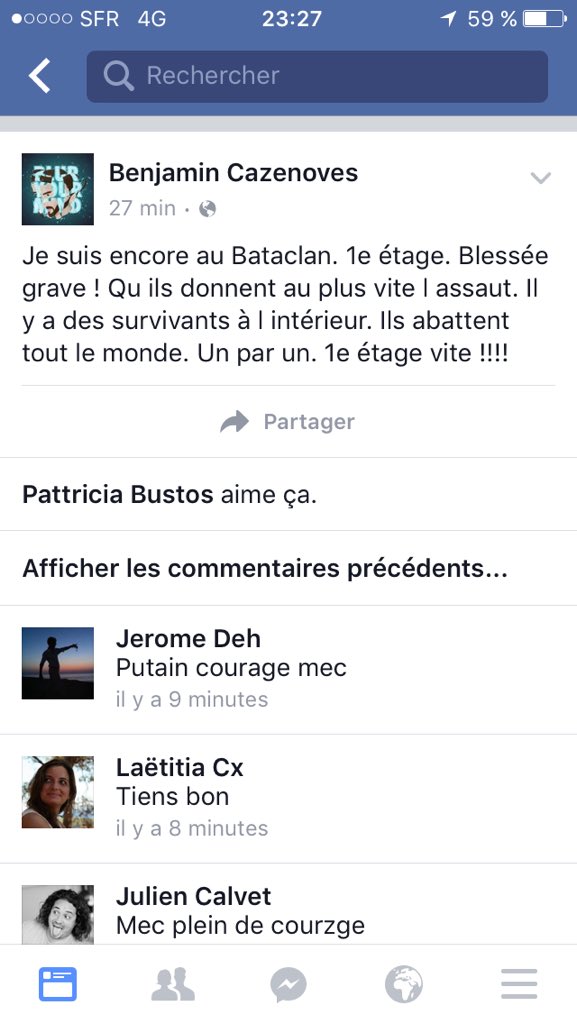Open the notifications globe tab
Viewport: 577px width, 1024px height.
click(x=404, y=984)
